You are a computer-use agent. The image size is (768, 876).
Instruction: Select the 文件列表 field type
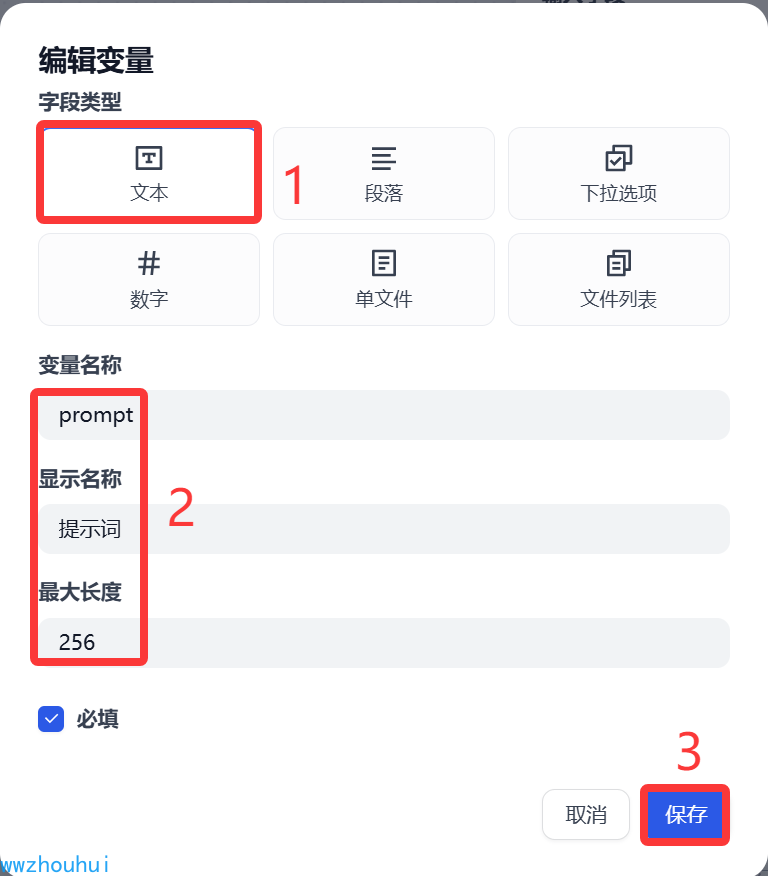[618, 279]
